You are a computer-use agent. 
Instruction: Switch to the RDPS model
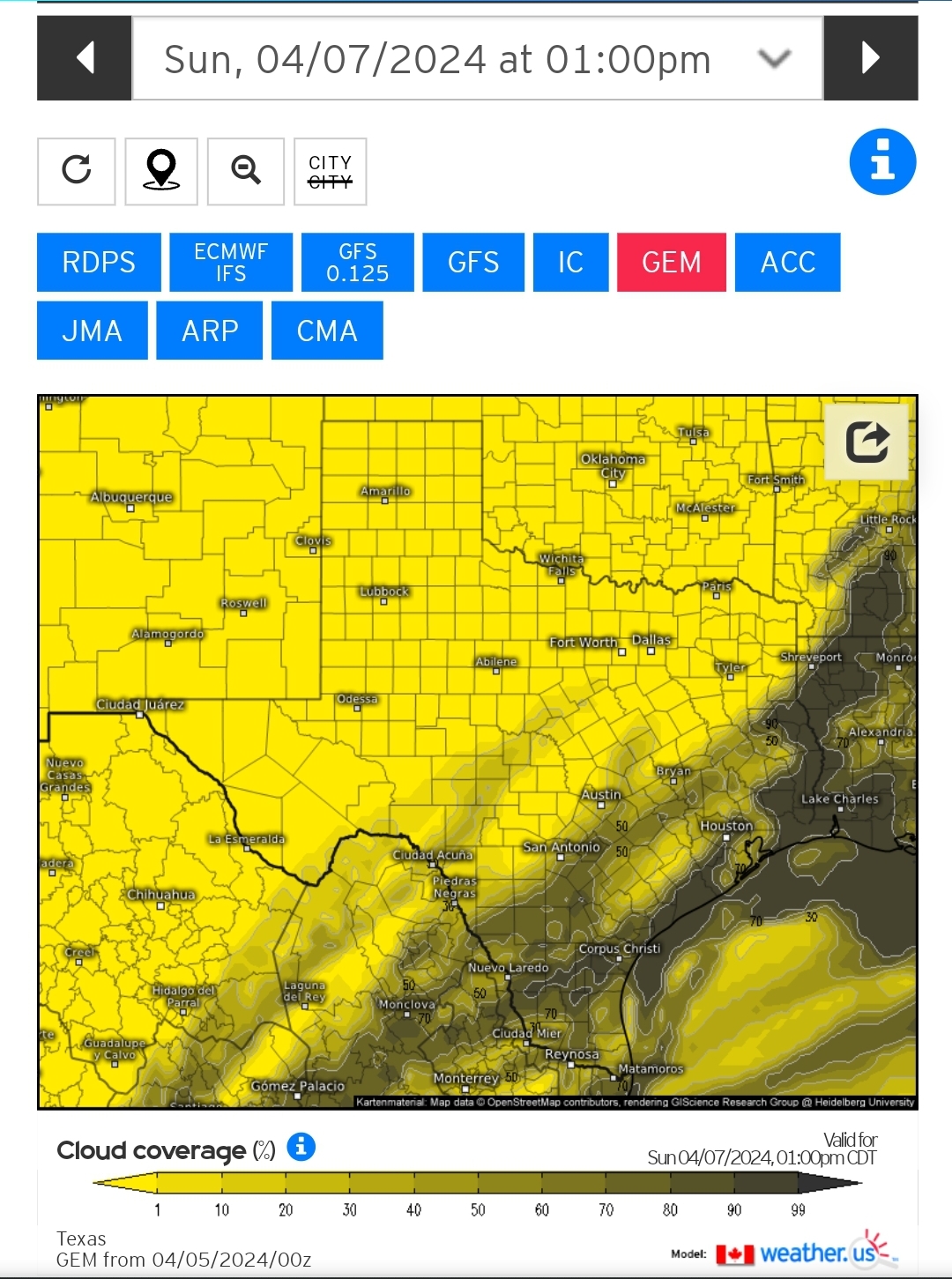(99, 262)
